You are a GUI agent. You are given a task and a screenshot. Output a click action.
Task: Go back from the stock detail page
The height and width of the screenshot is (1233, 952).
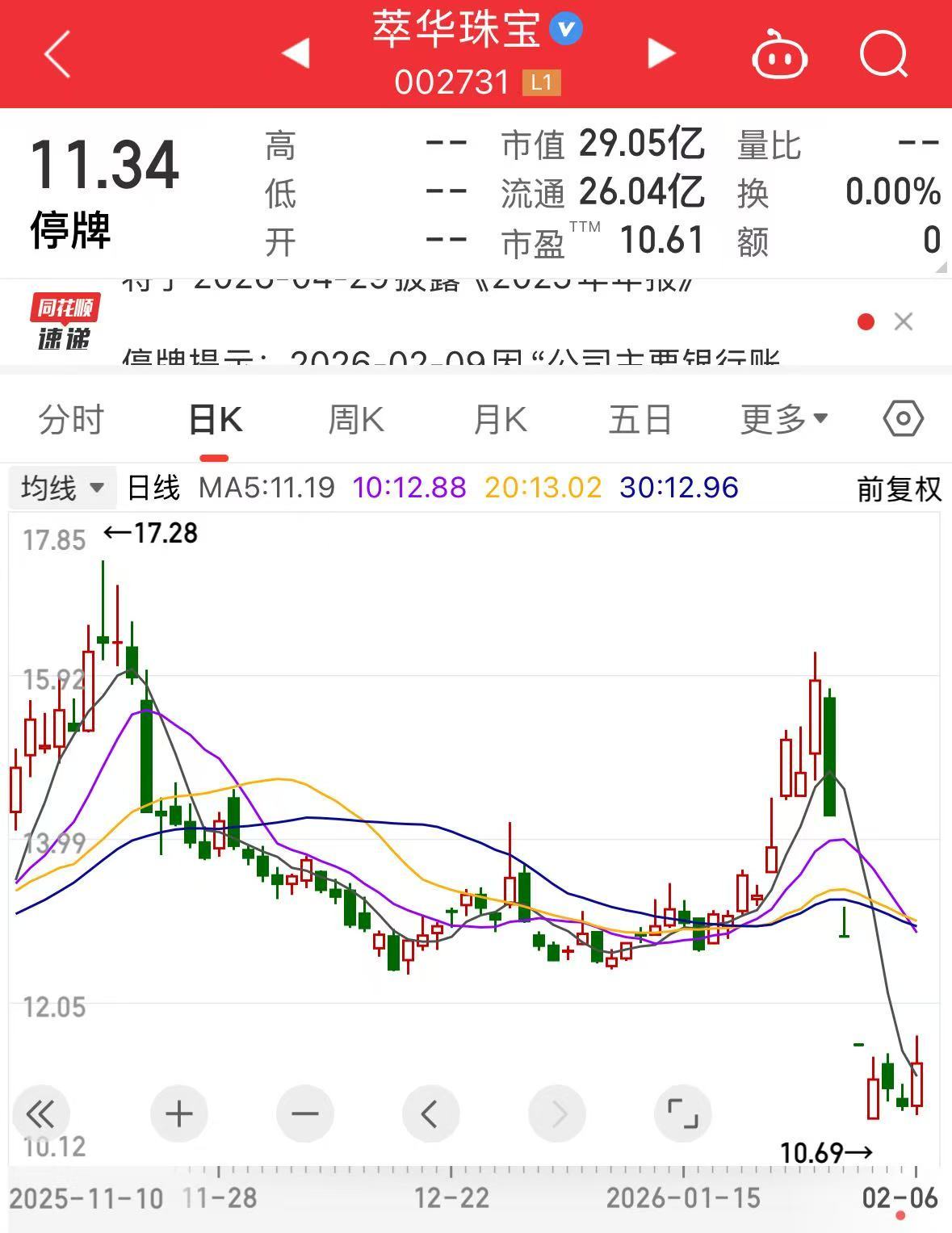point(58,54)
